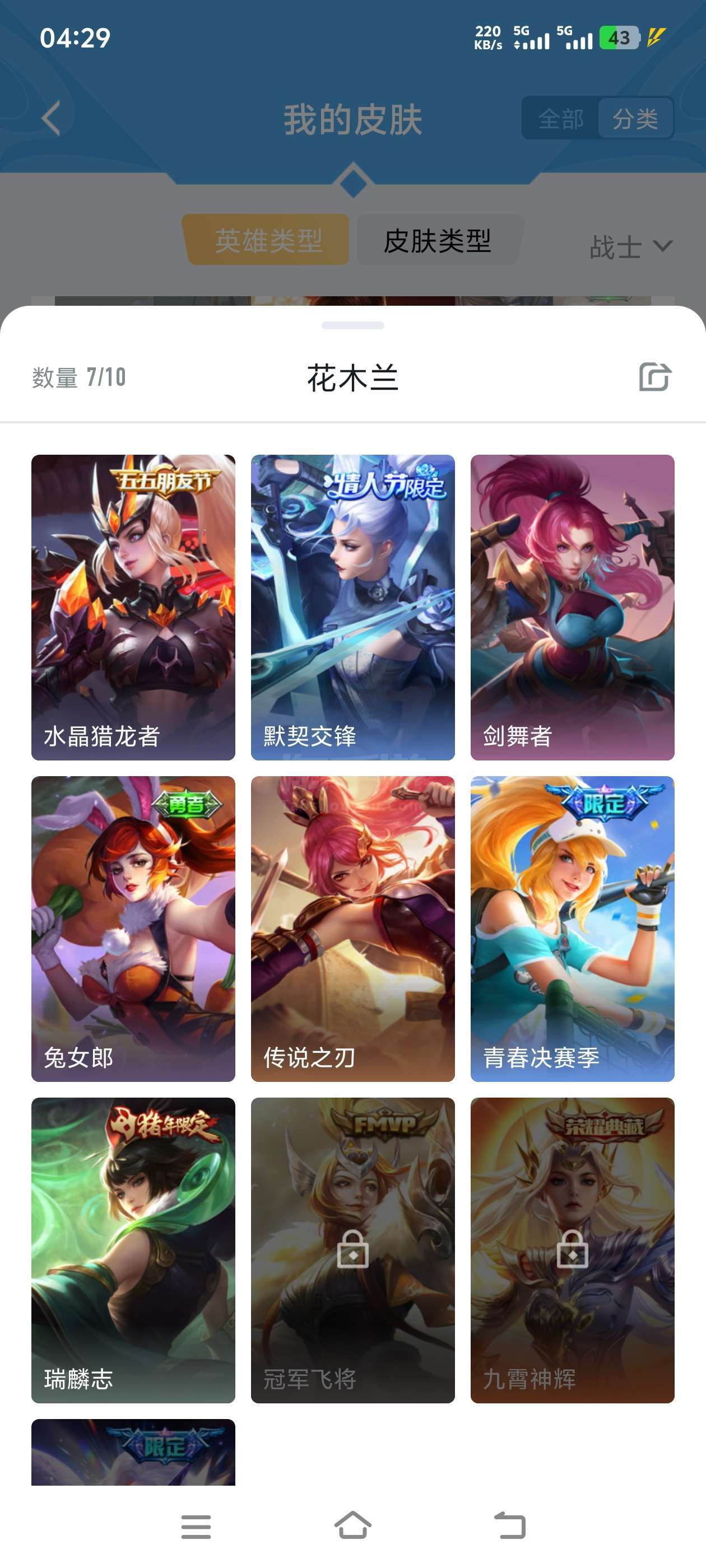
Task: Select the 英雄类型 tab
Action: (x=268, y=240)
